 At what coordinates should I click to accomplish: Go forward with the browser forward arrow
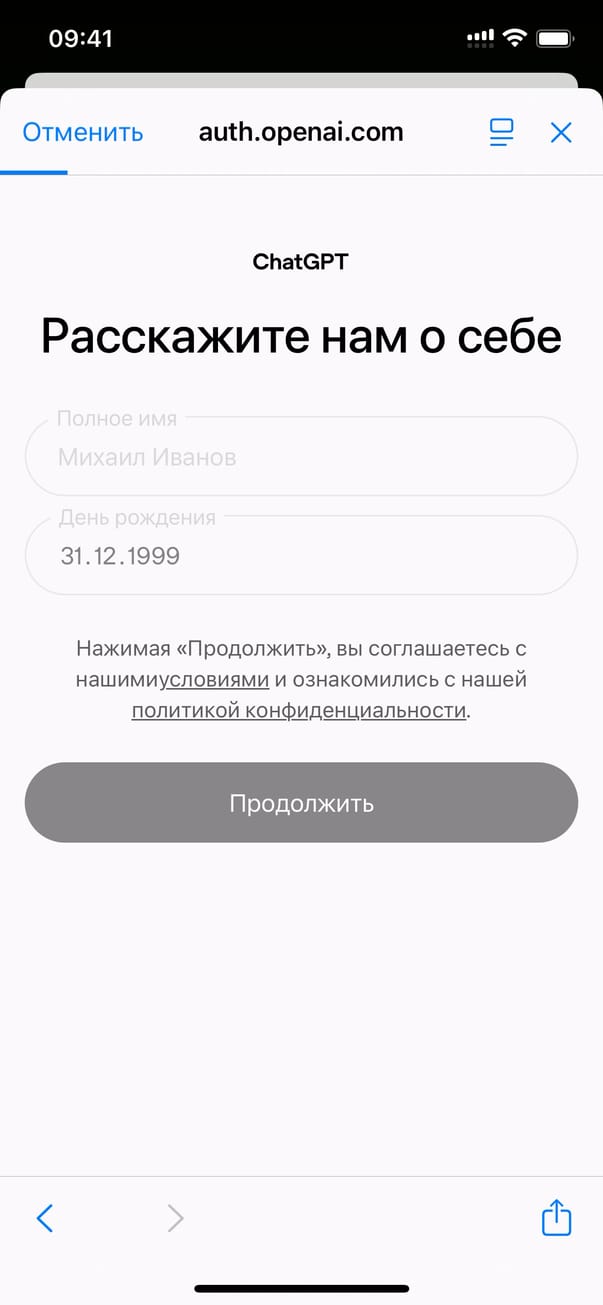tap(175, 1217)
